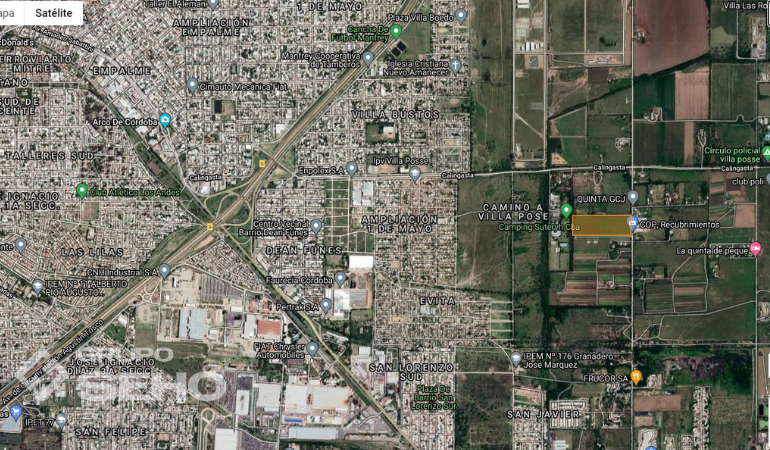
Task: Tap the Club Atlético Los Andes pin
Action: coord(82,190)
